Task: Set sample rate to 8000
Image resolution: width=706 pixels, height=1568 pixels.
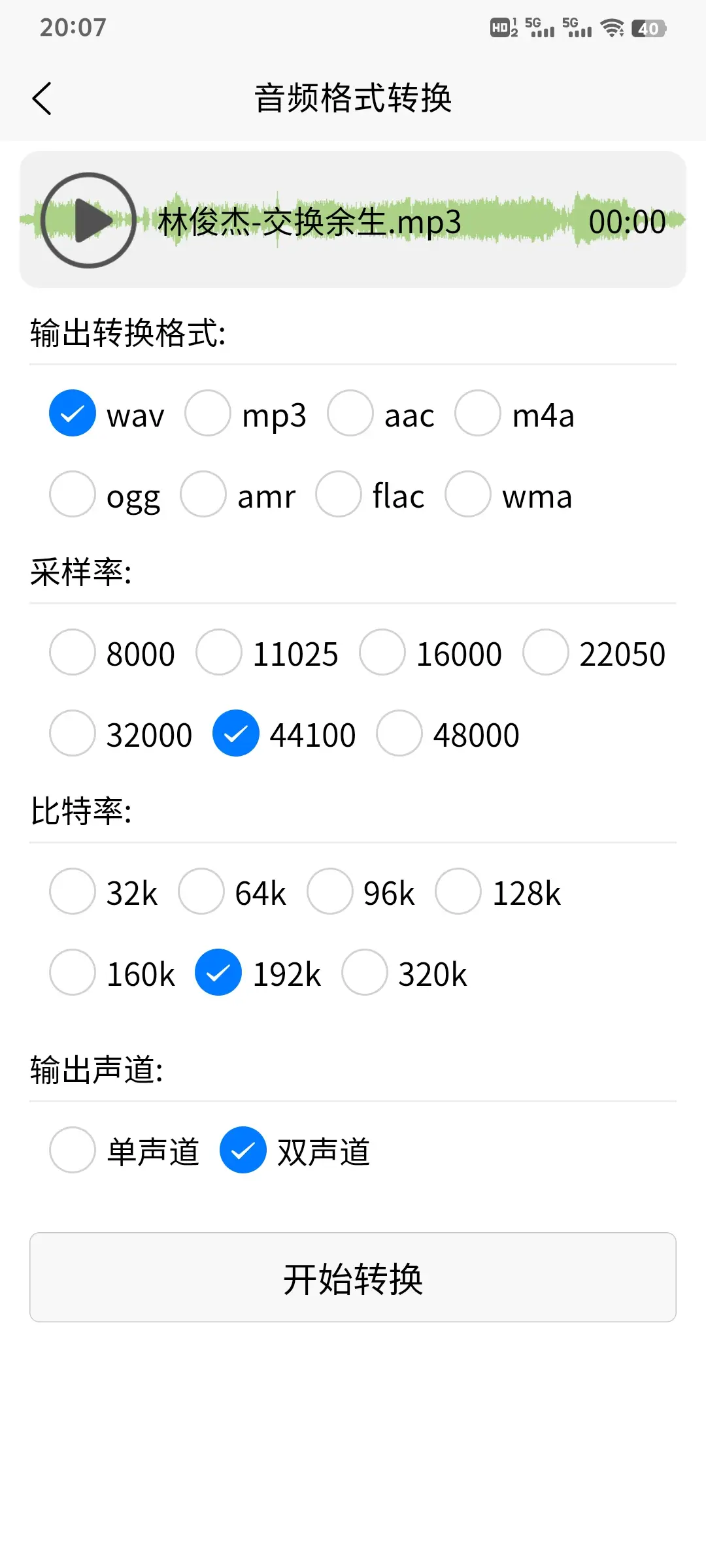Action: [73, 653]
